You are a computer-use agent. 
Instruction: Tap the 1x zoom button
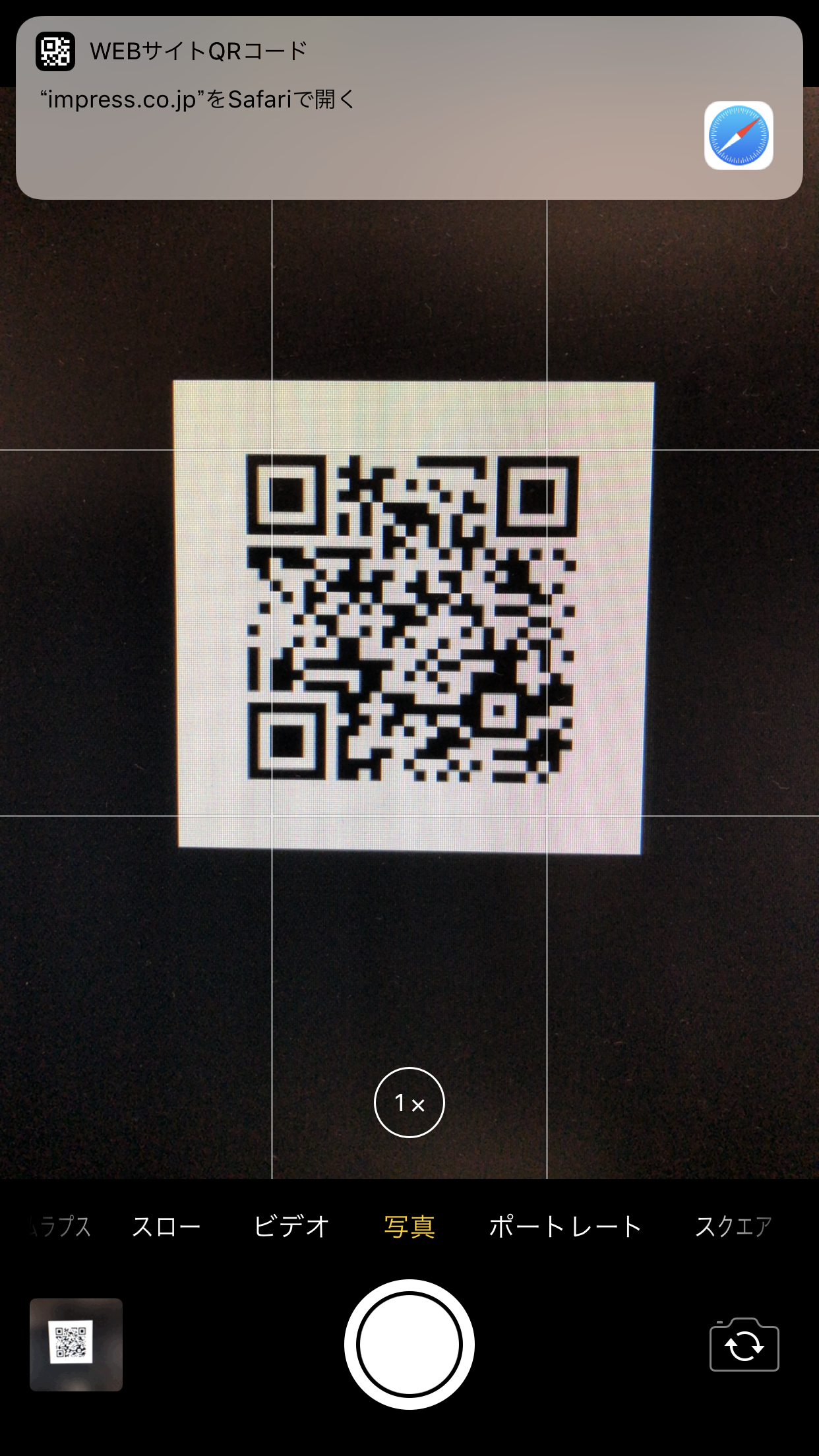(x=409, y=1102)
